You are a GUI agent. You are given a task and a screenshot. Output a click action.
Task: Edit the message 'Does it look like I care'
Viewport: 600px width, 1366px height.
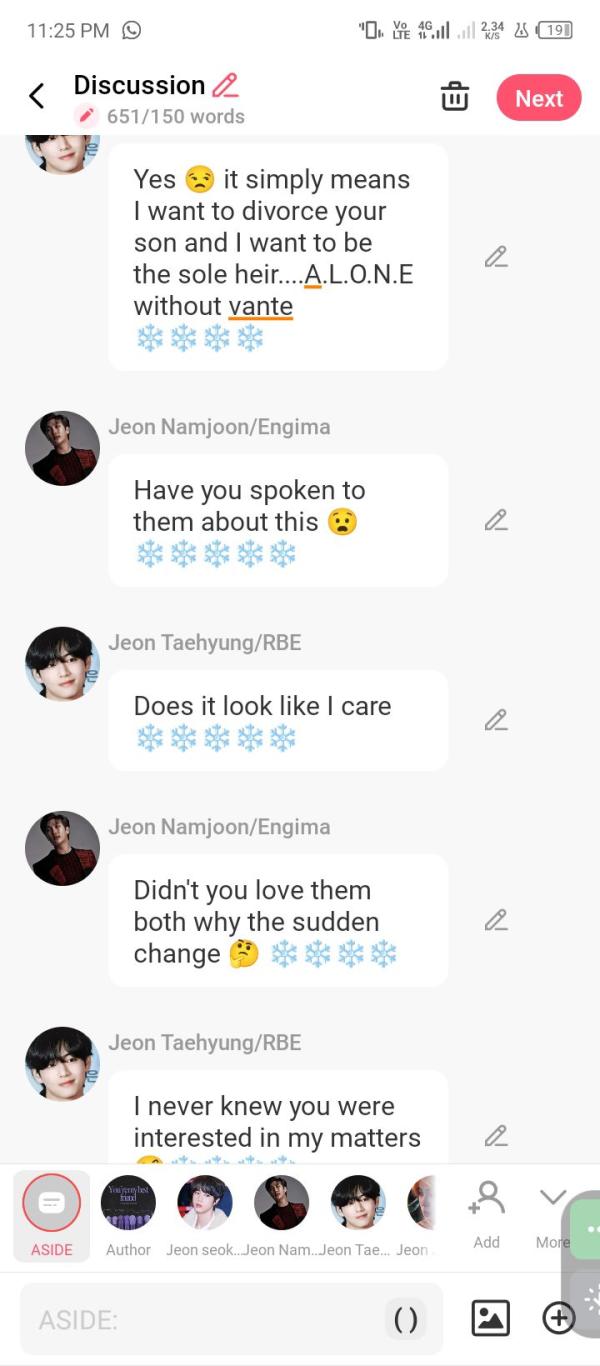[x=496, y=720]
